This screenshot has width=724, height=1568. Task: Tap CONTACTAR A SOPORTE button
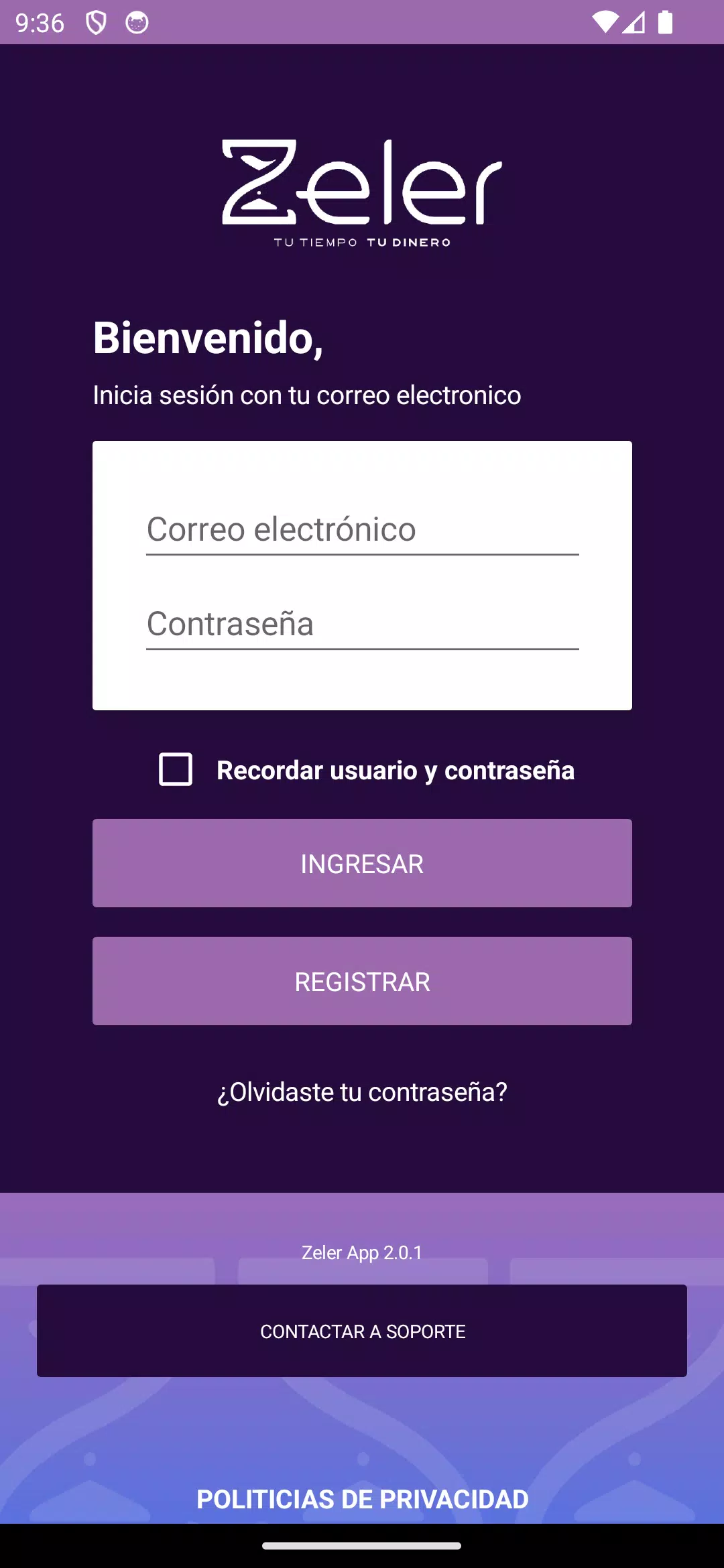click(362, 1331)
